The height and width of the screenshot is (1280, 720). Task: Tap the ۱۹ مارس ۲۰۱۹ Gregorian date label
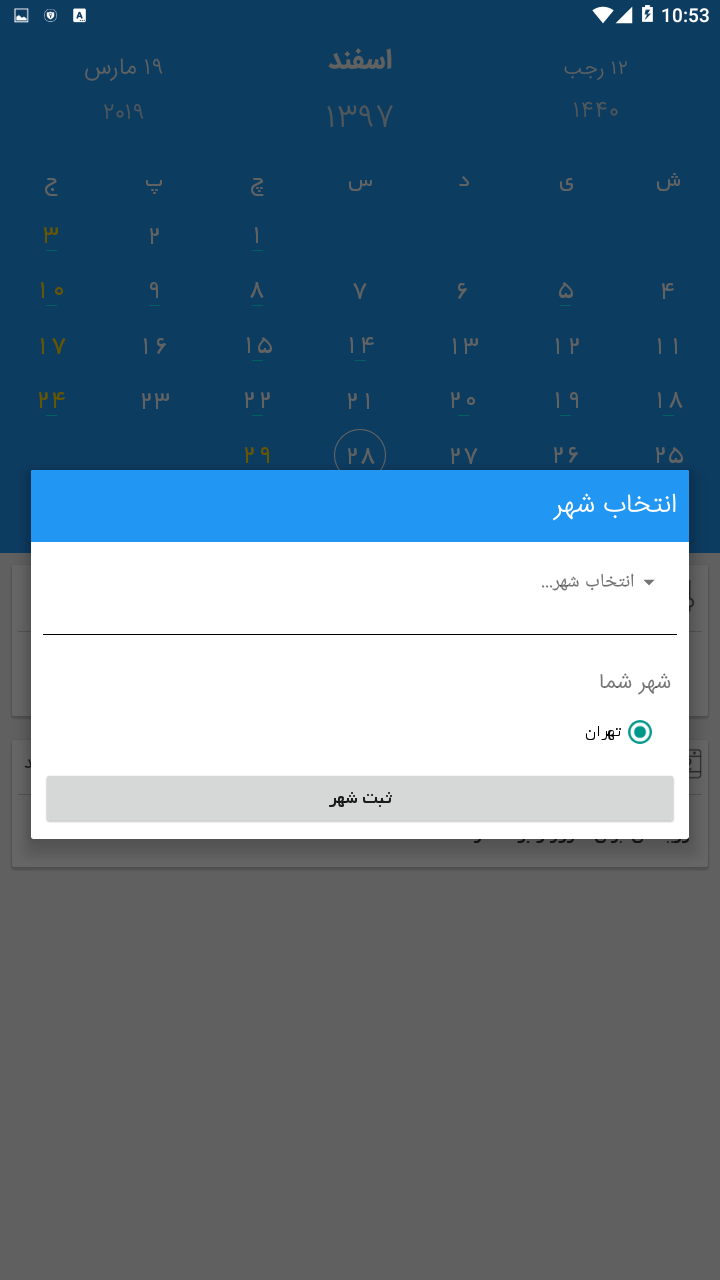(124, 90)
